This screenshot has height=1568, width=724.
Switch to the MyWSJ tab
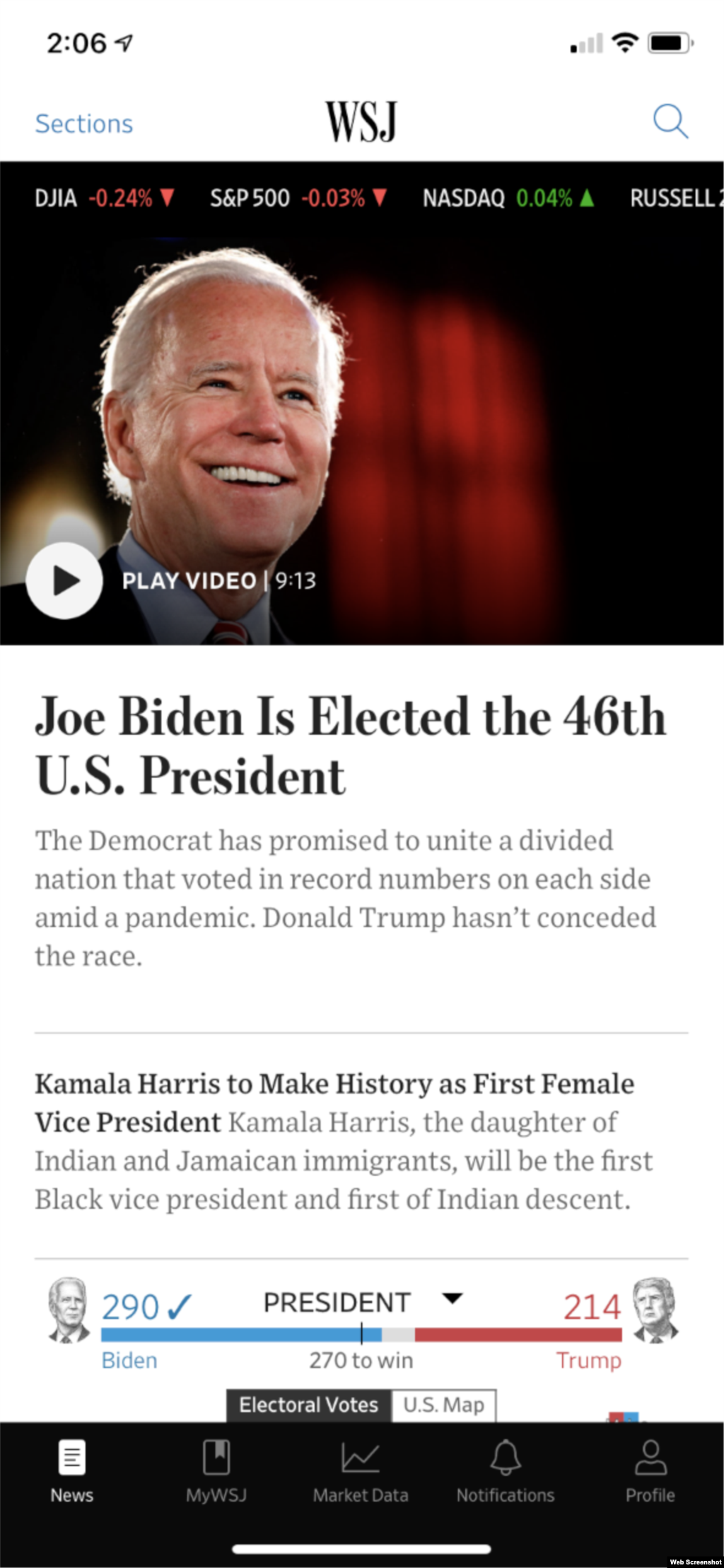click(216, 1470)
